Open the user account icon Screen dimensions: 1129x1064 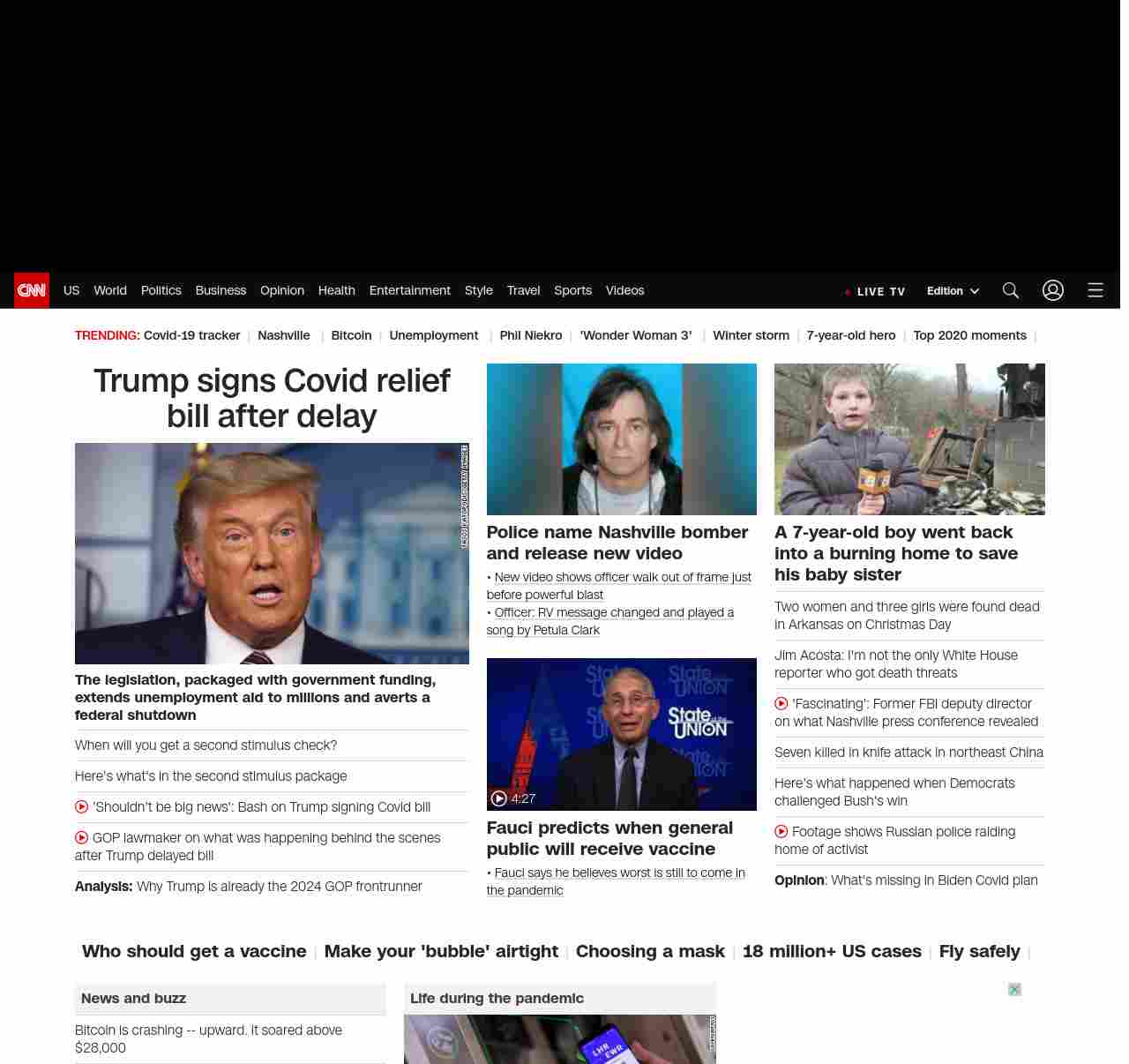coord(1052,290)
